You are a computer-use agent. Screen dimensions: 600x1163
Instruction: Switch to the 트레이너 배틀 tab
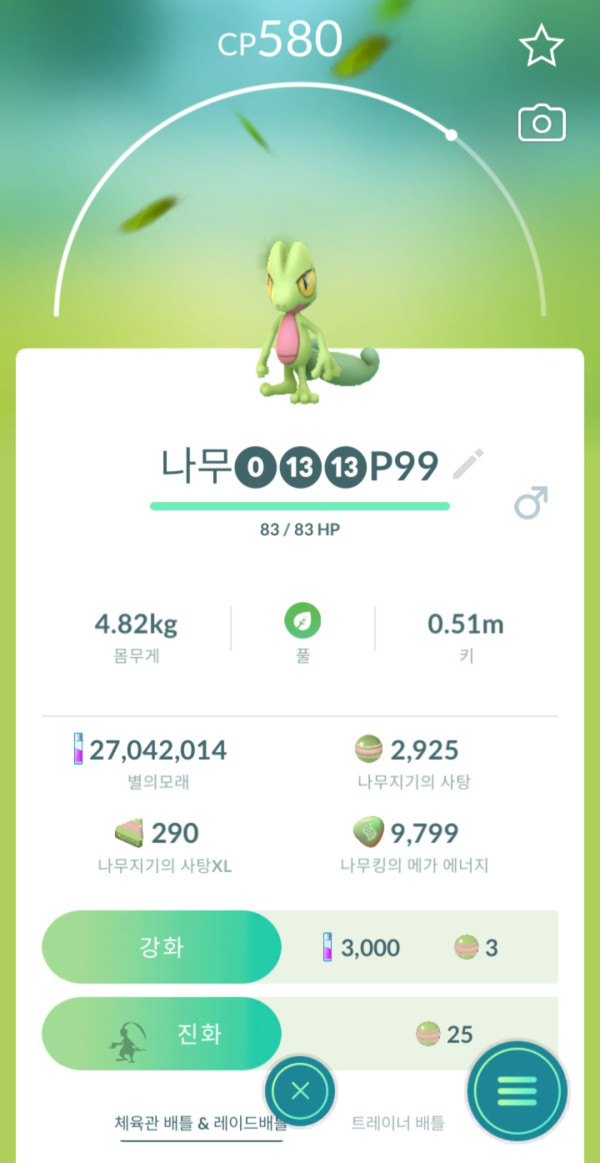(398, 1123)
